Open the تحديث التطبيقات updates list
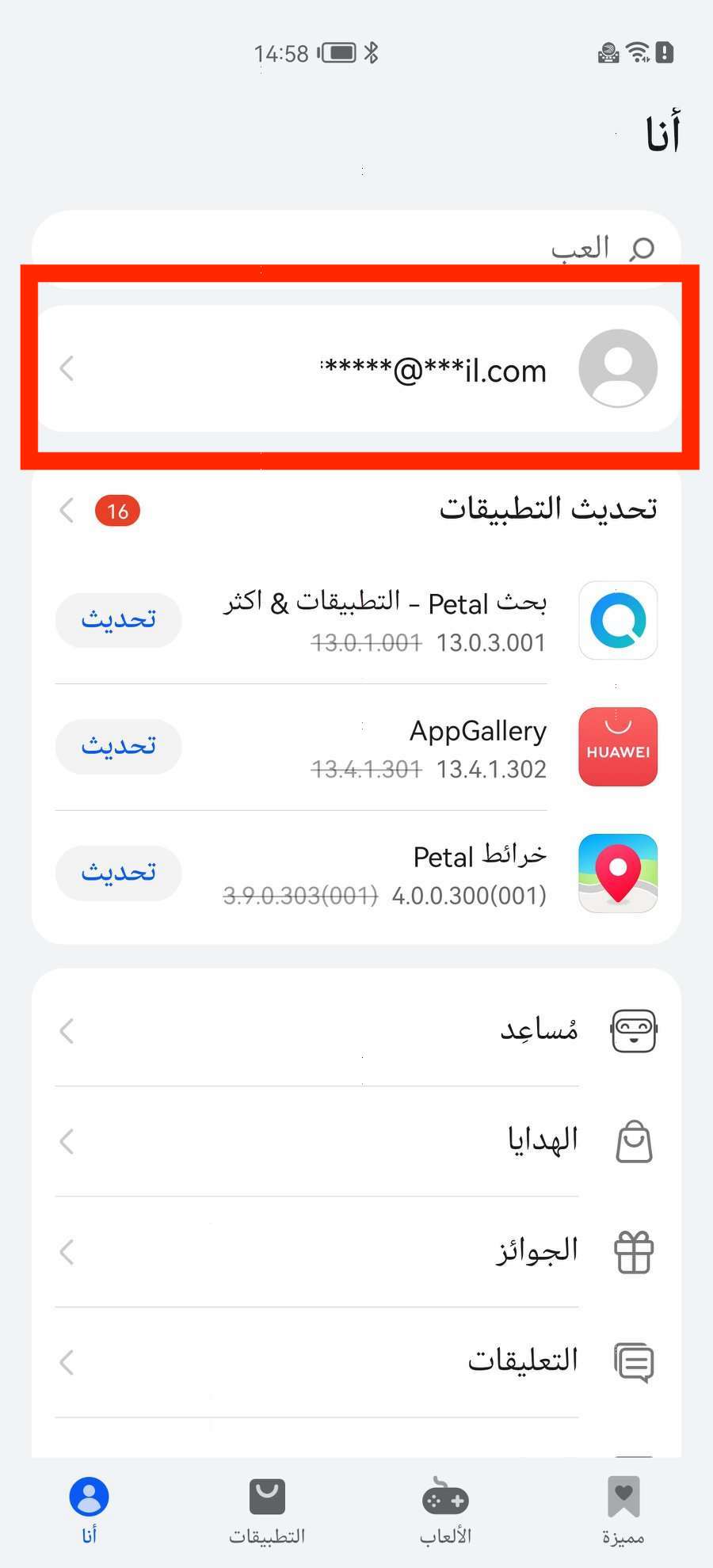713x1568 pixels. [356, 509]
